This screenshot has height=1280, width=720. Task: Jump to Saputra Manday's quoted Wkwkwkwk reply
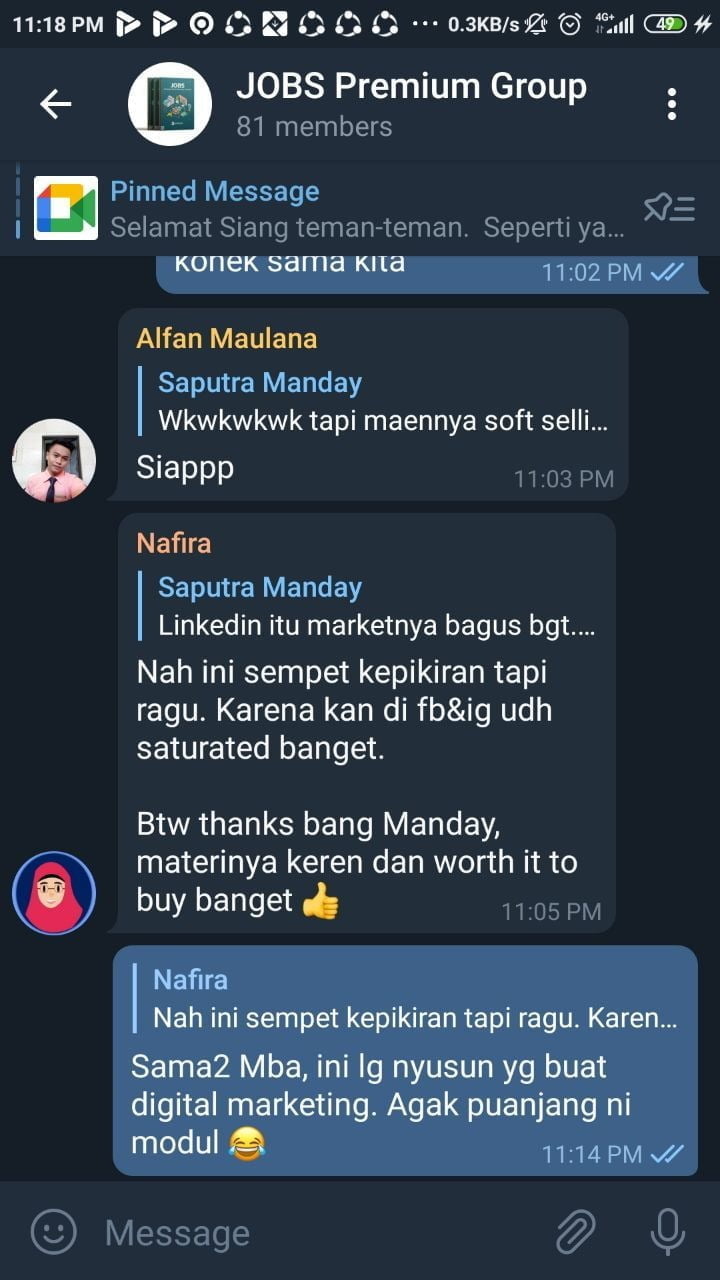point(380,401)
